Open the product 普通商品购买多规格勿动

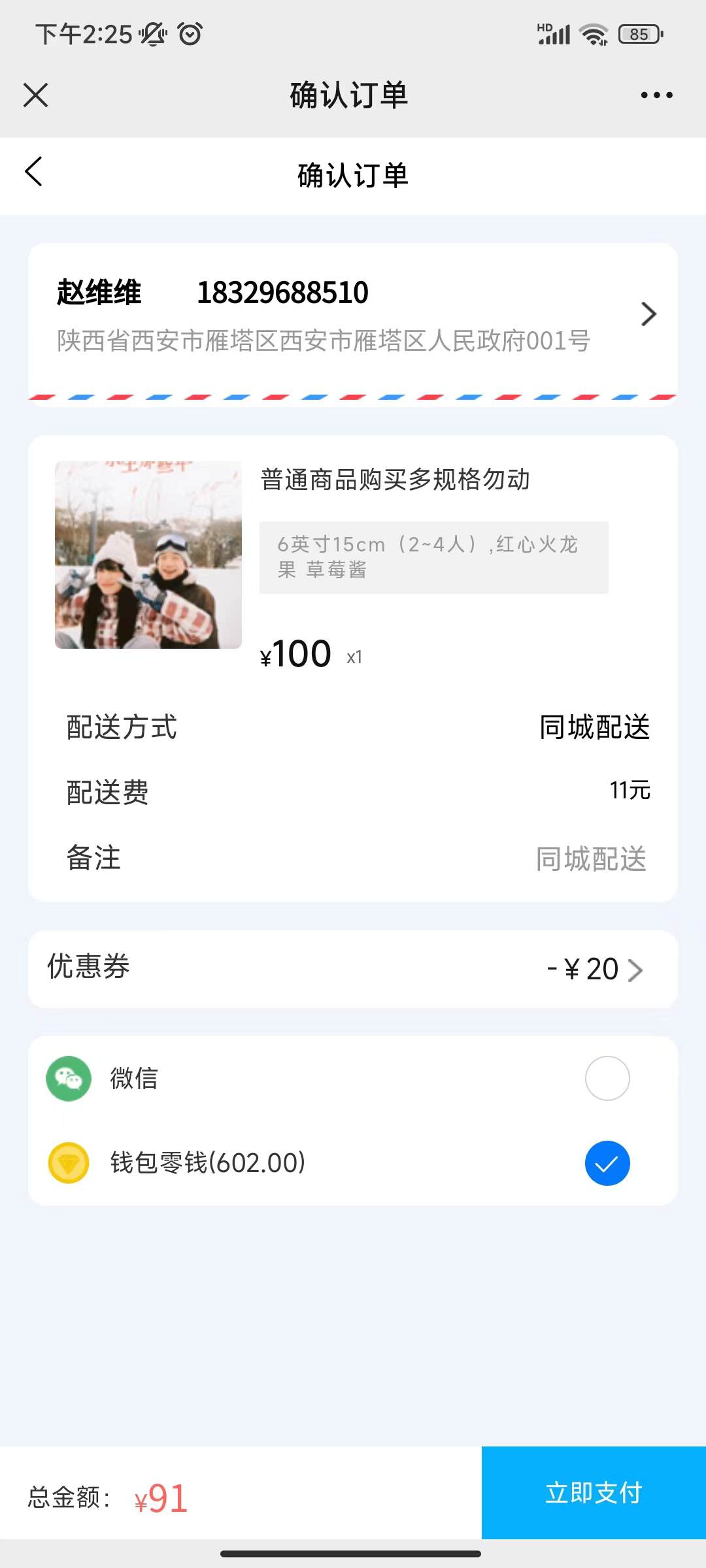(395, 480)
